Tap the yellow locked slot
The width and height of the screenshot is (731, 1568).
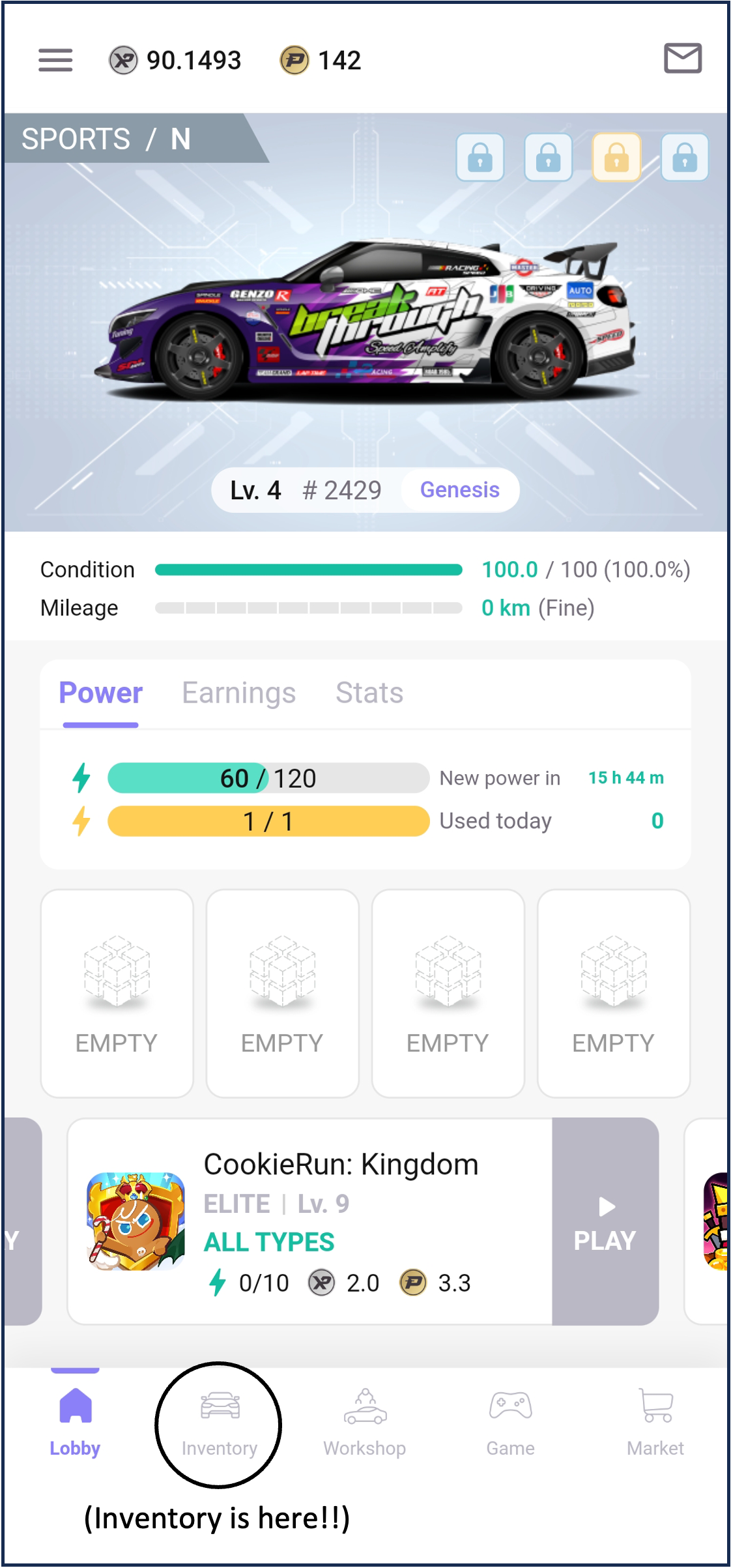click(x=616, y=157)
